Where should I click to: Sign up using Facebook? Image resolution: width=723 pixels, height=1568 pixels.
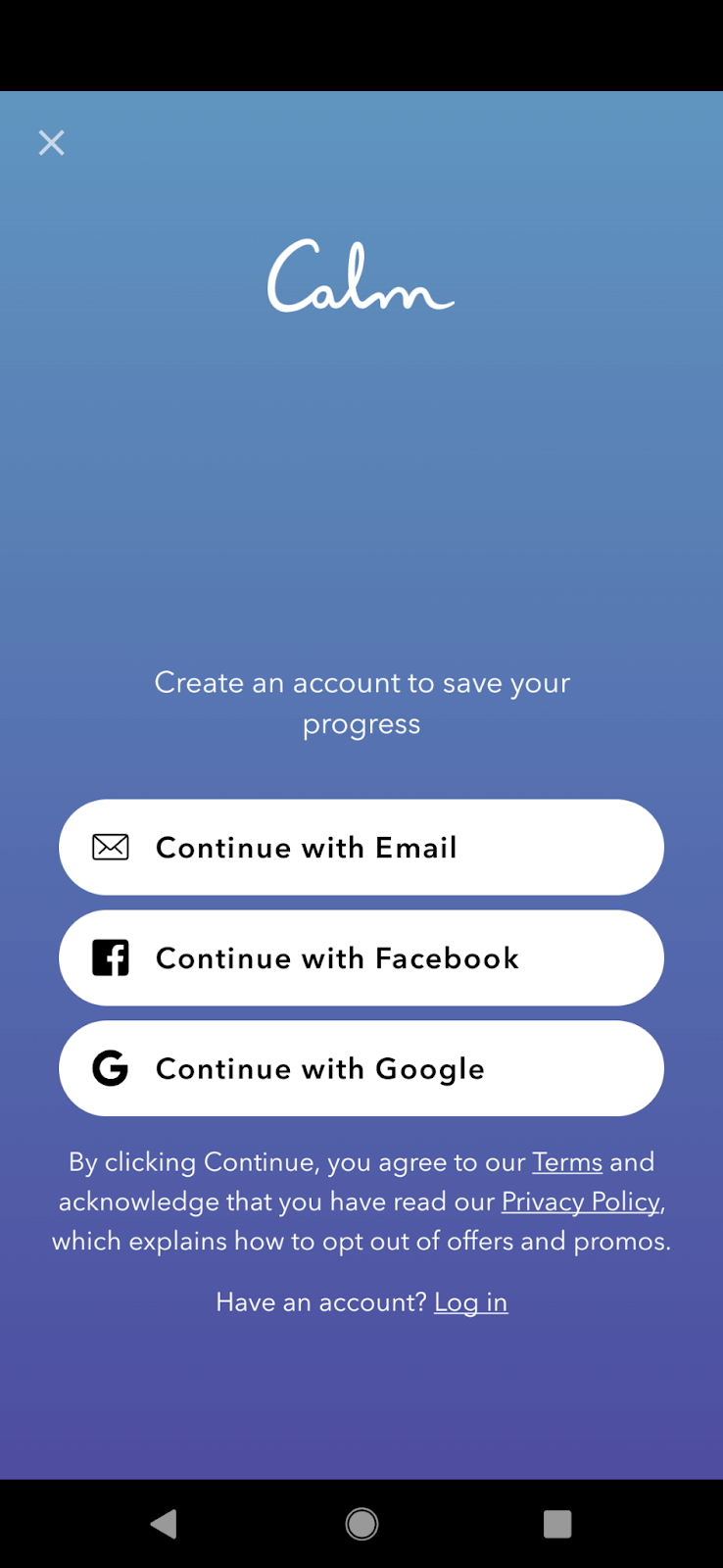click(361, 957)
